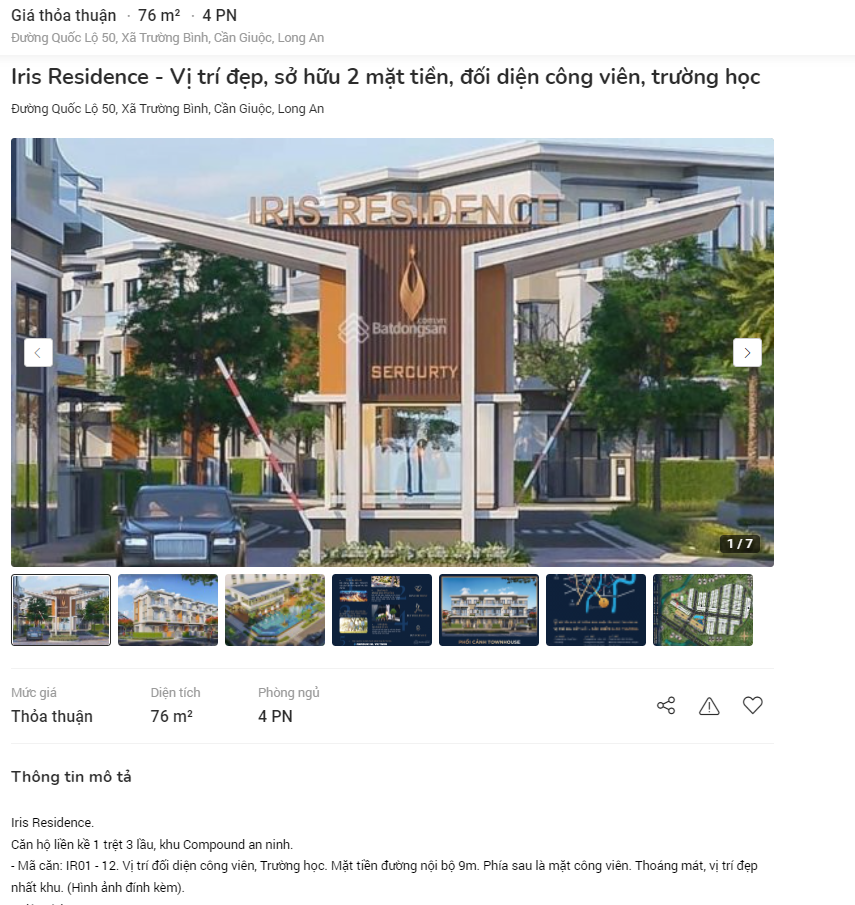This screenshot has width=855, height=905.
Task: Open the dark promotional poster thumbnail
Action: [x=381, y=610]
